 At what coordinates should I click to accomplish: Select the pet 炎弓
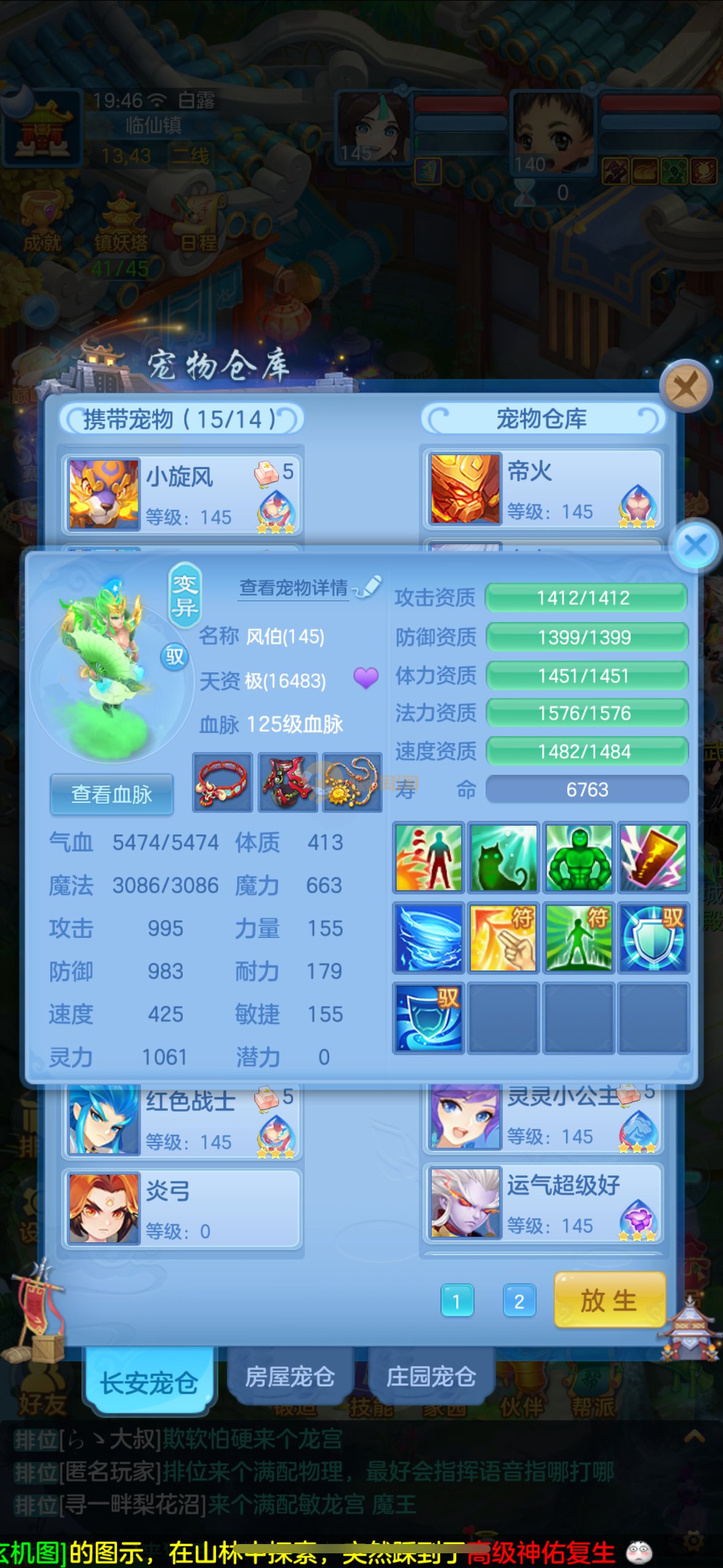click(182, 1209)
